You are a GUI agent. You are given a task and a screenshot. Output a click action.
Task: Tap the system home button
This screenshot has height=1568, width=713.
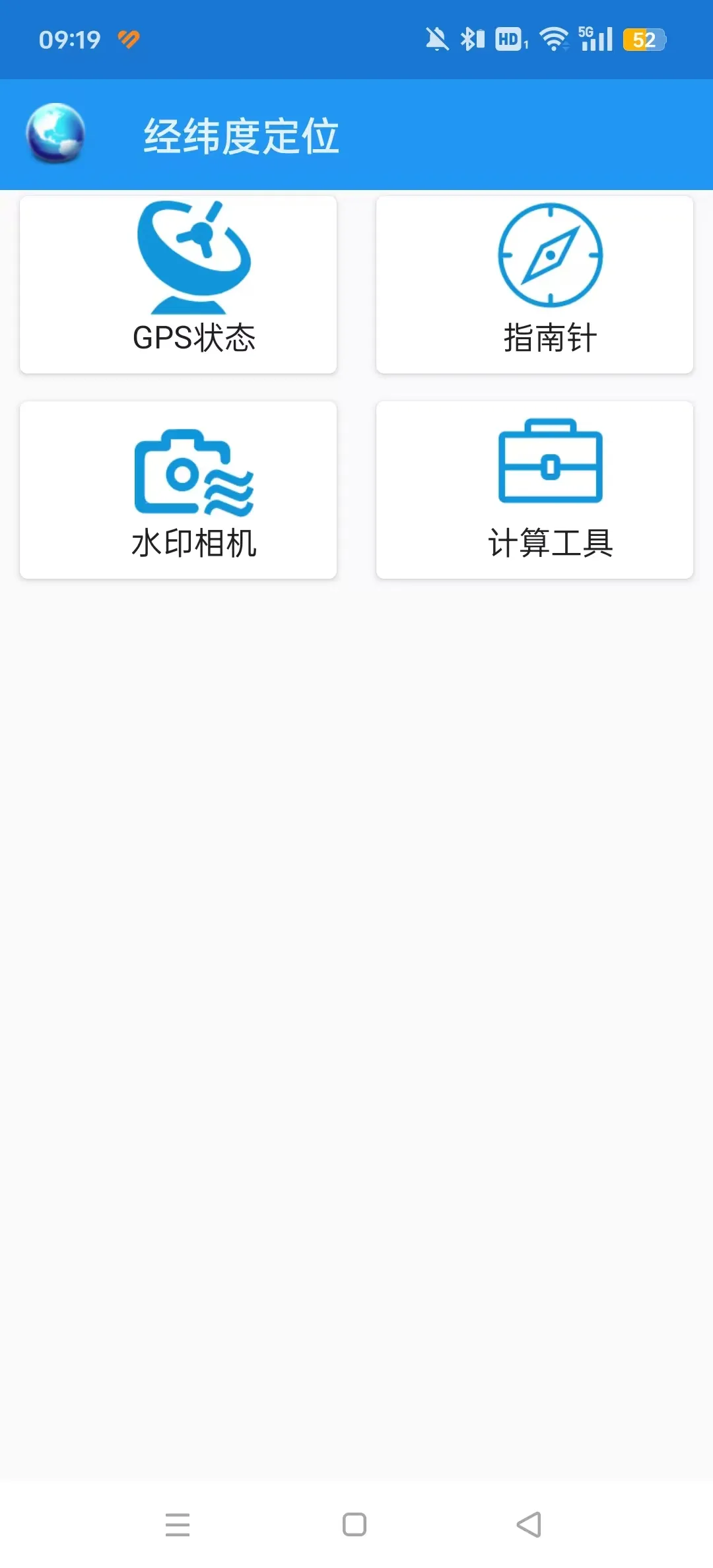(x=355, y=1524)
